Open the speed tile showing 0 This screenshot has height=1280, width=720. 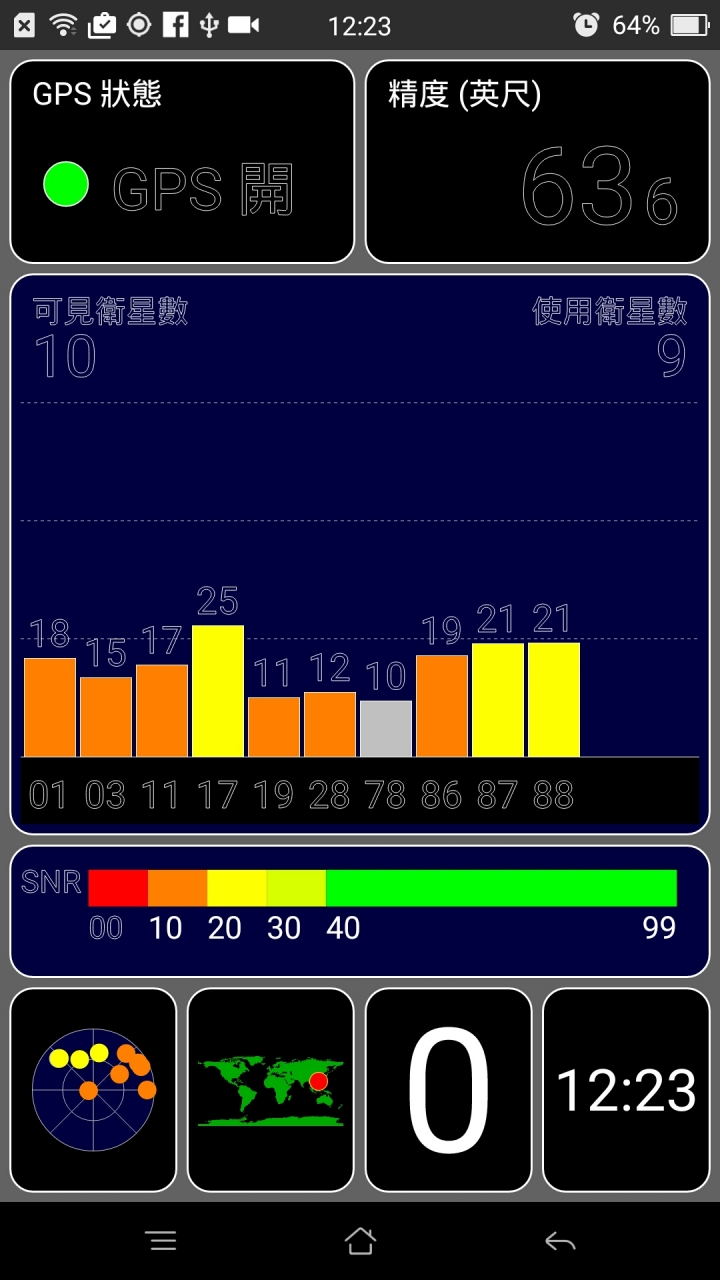pos(448,1090)
